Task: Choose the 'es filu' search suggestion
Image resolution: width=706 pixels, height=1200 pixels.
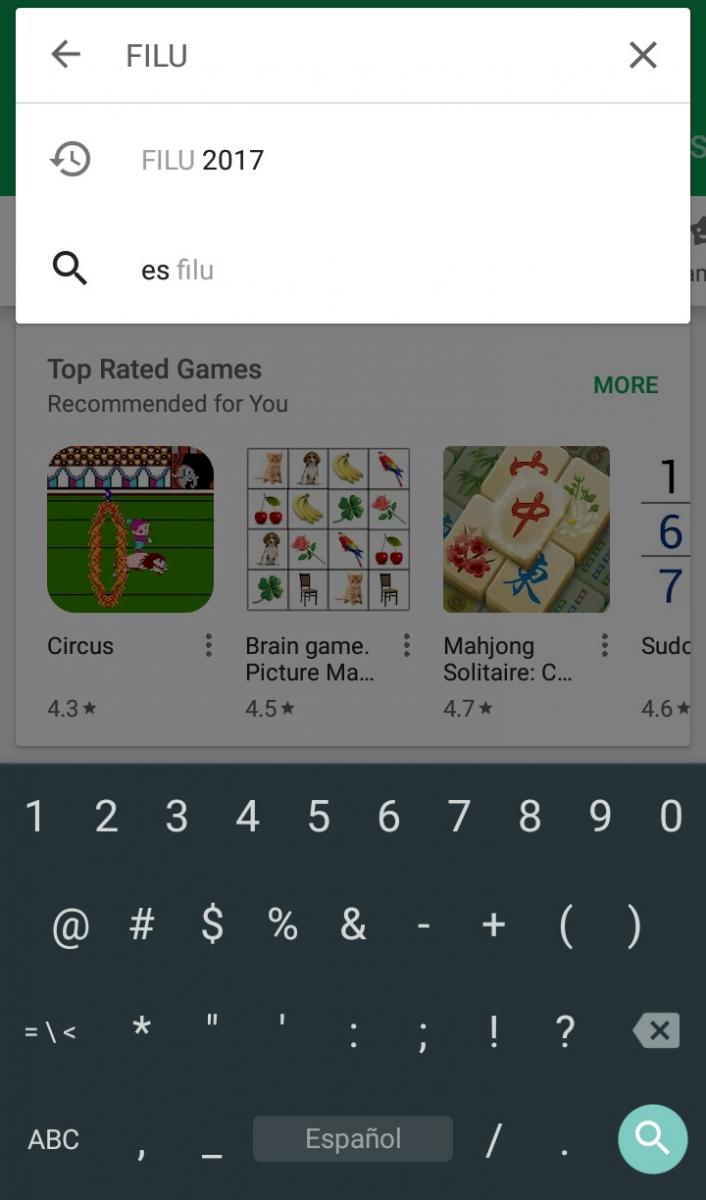Action: (178, 270)
